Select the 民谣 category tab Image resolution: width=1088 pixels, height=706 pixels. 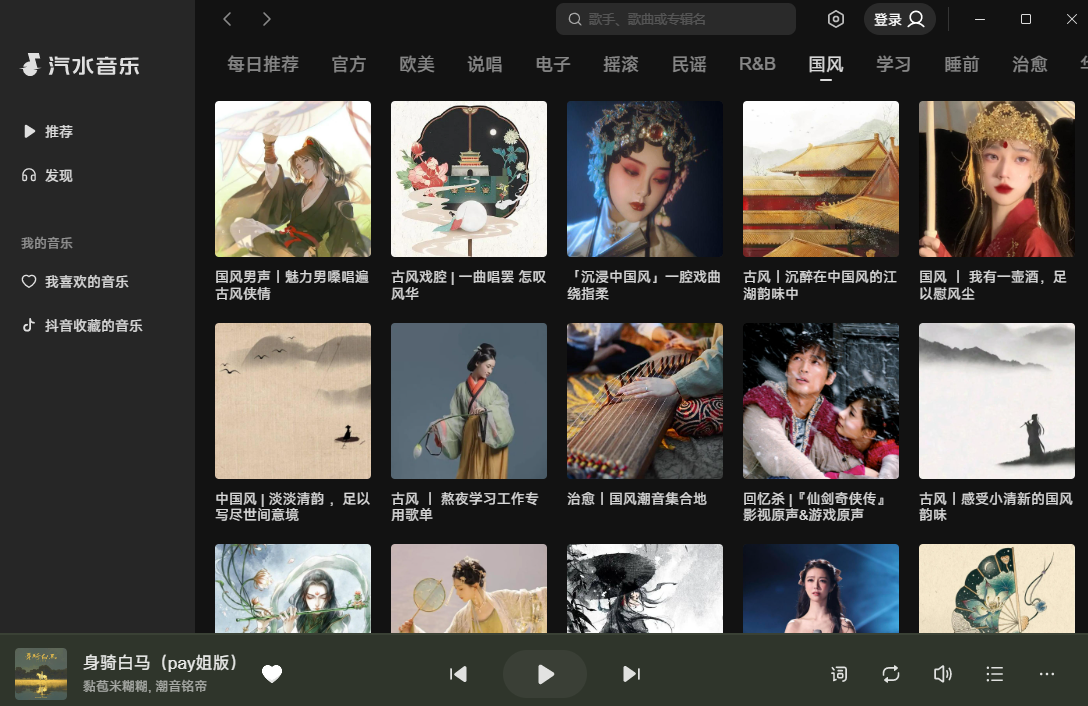pos(688,65)
